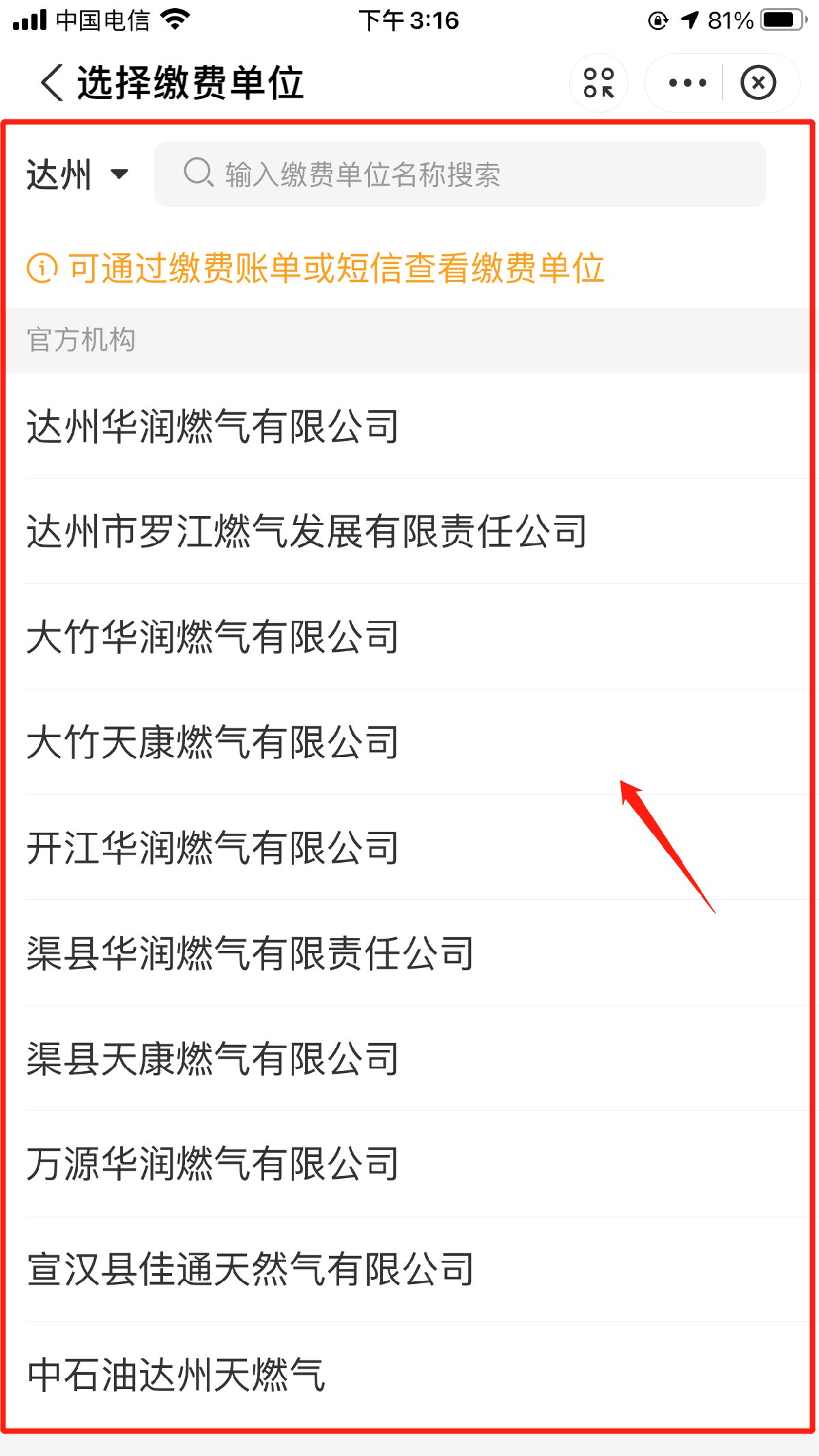Go back from 选择缴费单位 page
The height and width of the screenshot is (1456, 819).
[52, 83]
